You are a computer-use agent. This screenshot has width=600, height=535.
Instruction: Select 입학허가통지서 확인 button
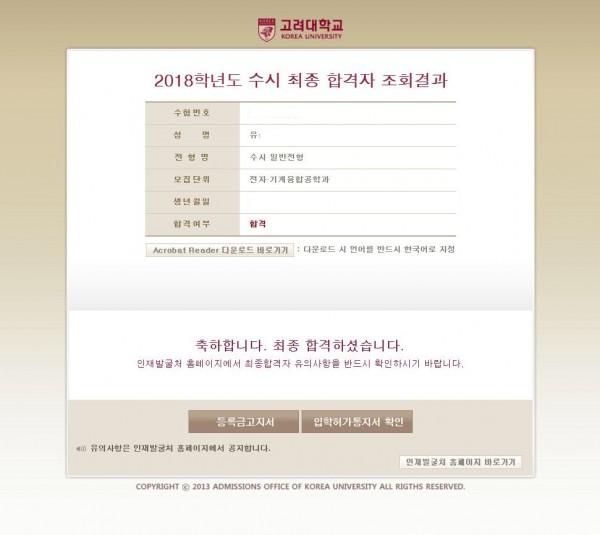pos(357,421)
